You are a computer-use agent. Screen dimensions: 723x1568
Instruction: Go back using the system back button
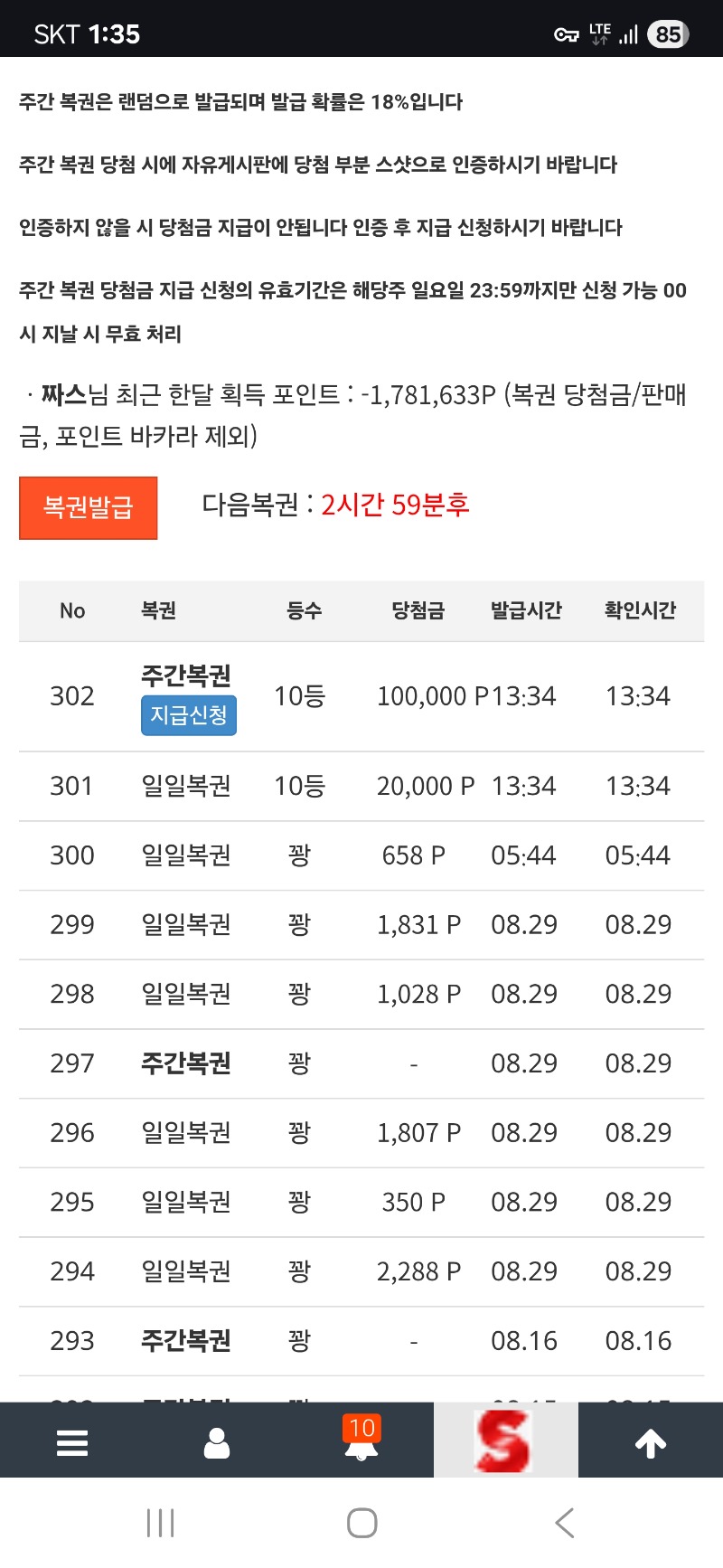[565, 1523]
